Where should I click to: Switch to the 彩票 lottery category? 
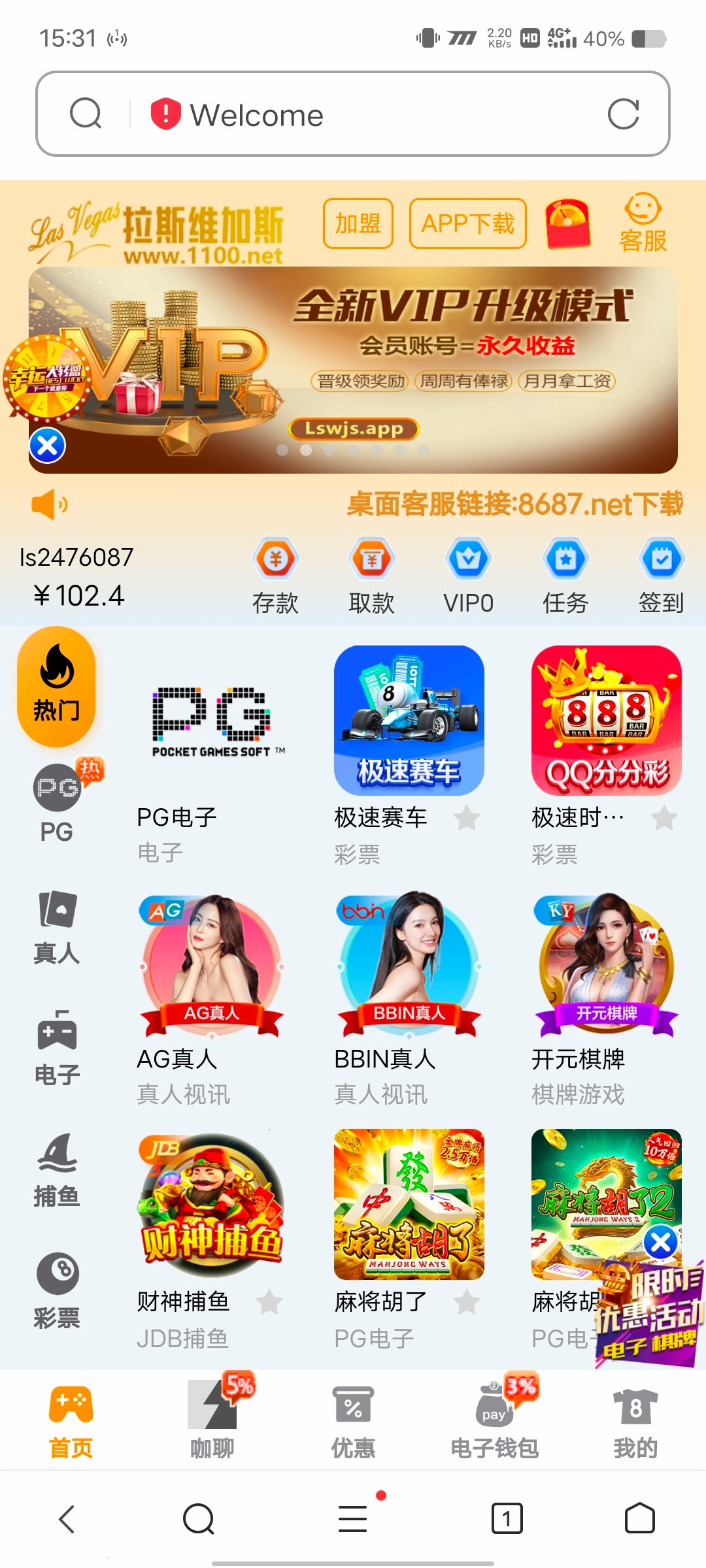click(57, 1291)
